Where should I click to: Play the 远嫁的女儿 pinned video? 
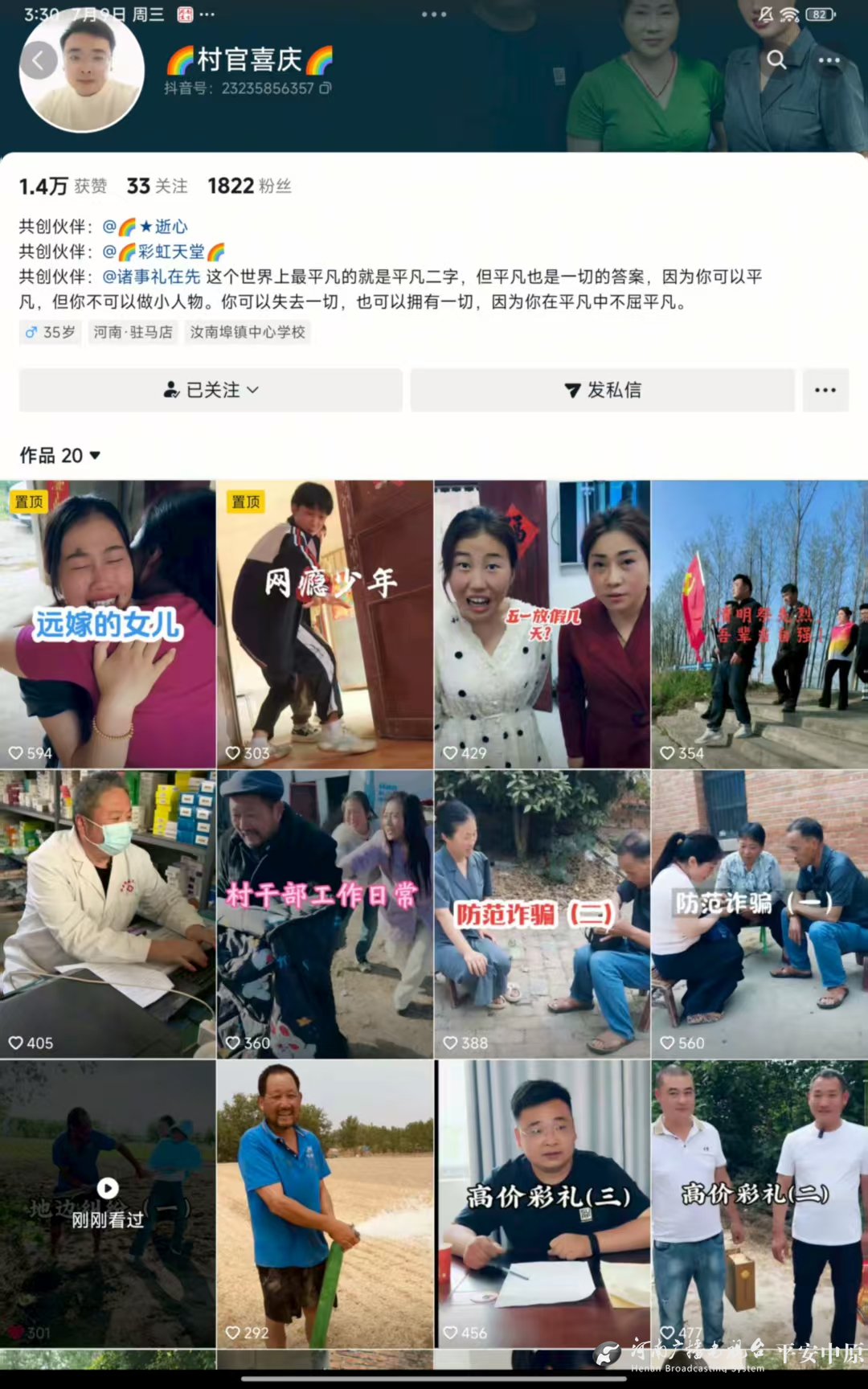point(108,625)
